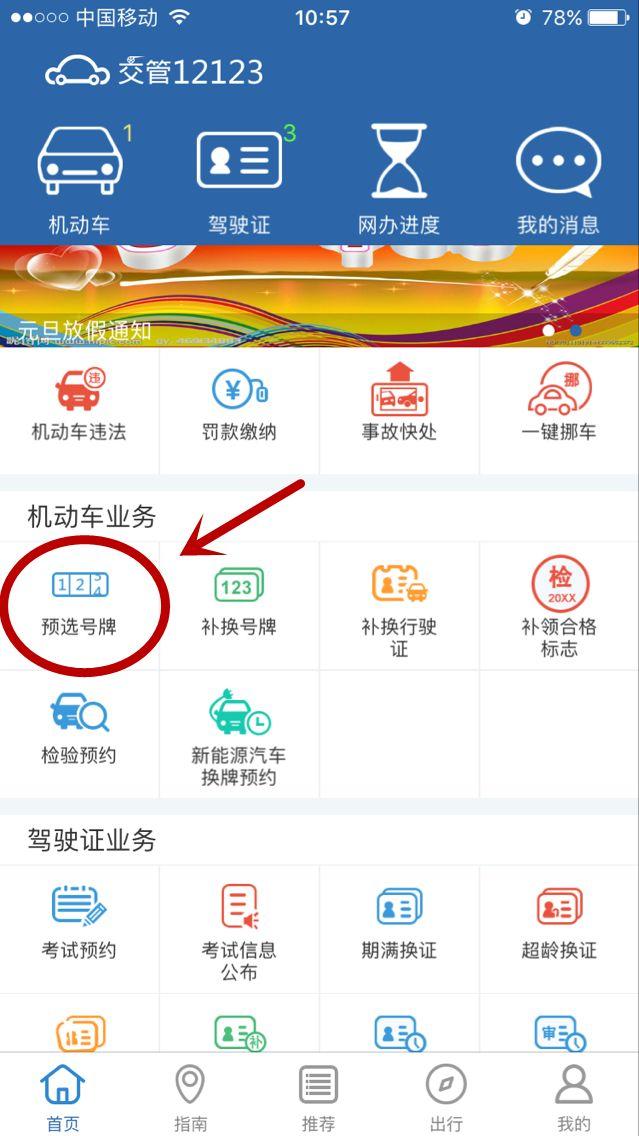Open the 元旦放假通知 banner
Screen dimensions: 639x1136
320,296
